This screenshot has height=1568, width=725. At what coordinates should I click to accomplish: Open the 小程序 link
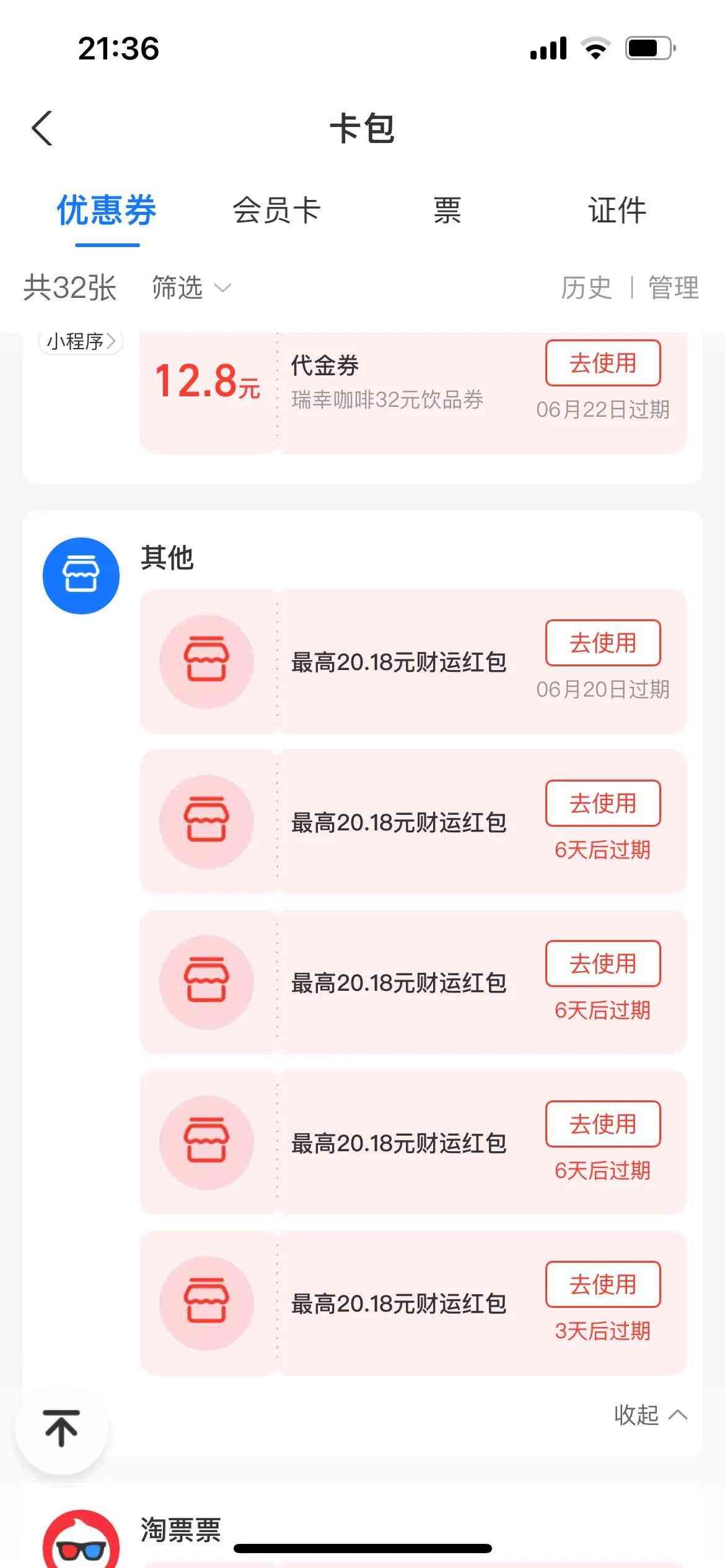coord(81,341)
